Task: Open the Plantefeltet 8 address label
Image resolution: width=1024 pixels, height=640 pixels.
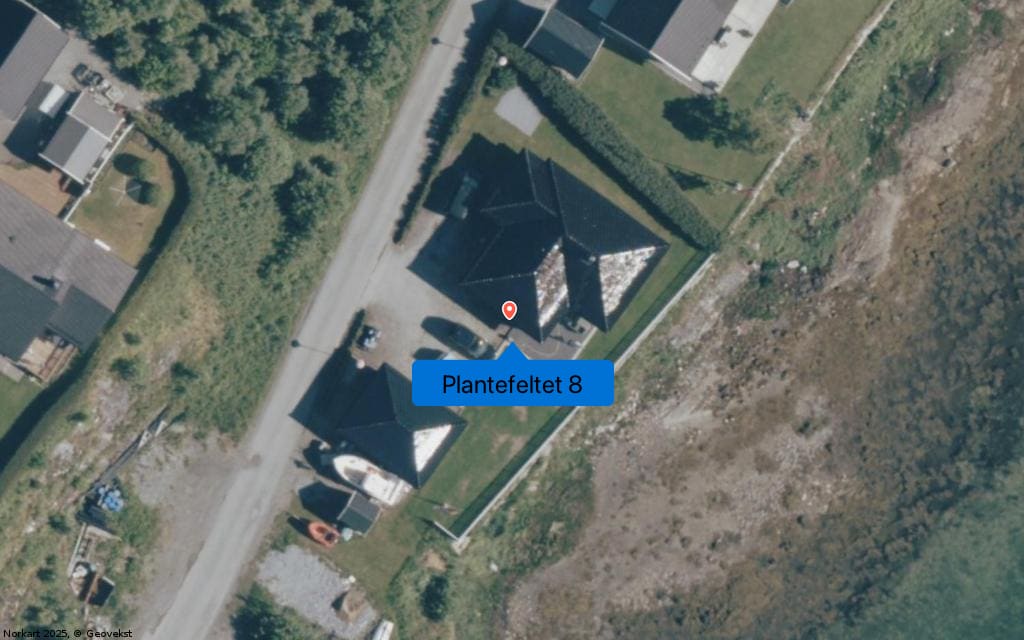Action: click(x=512, y=384)
